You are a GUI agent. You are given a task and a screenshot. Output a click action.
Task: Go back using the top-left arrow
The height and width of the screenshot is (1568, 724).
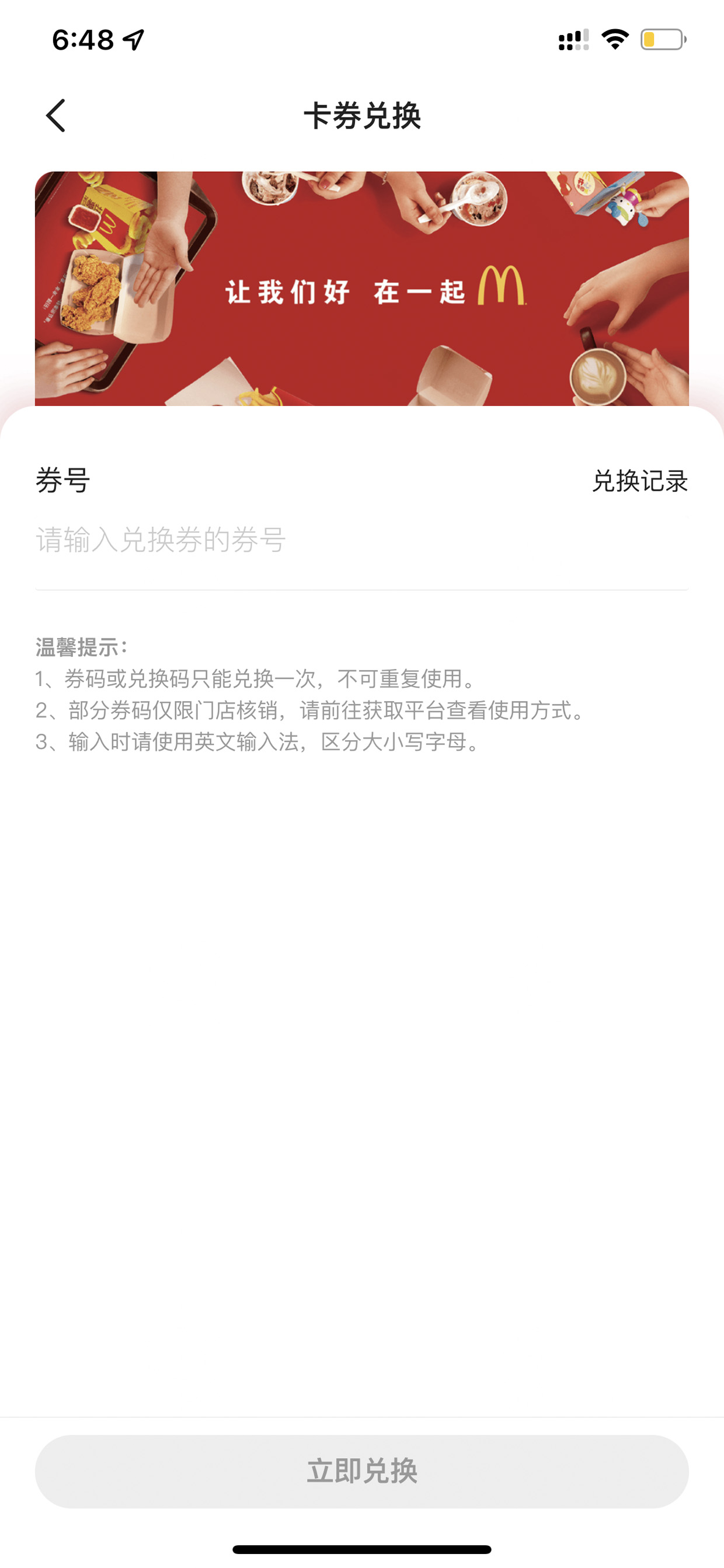coord(56,116)
